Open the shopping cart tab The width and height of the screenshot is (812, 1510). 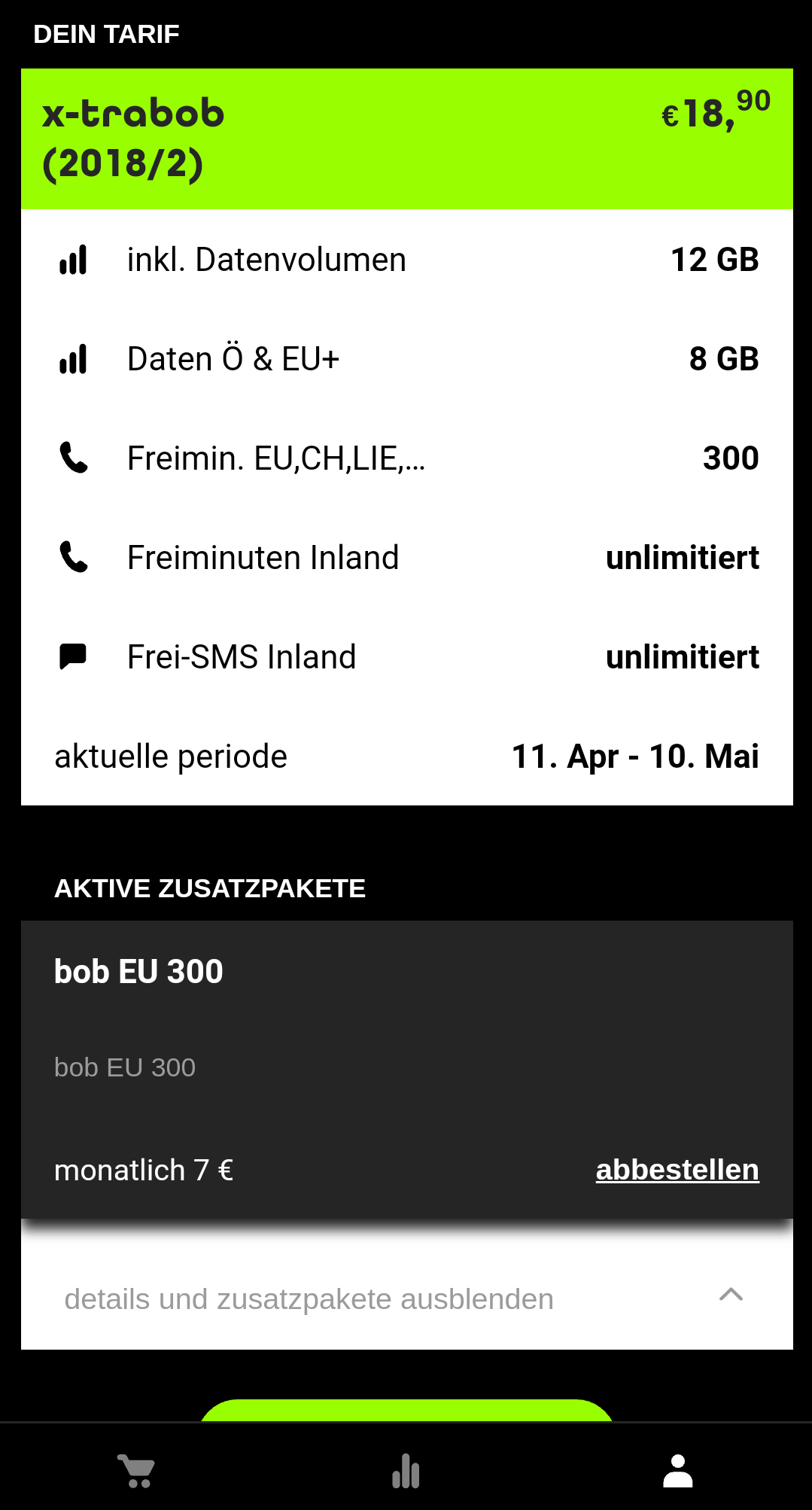coord(136,1470)
